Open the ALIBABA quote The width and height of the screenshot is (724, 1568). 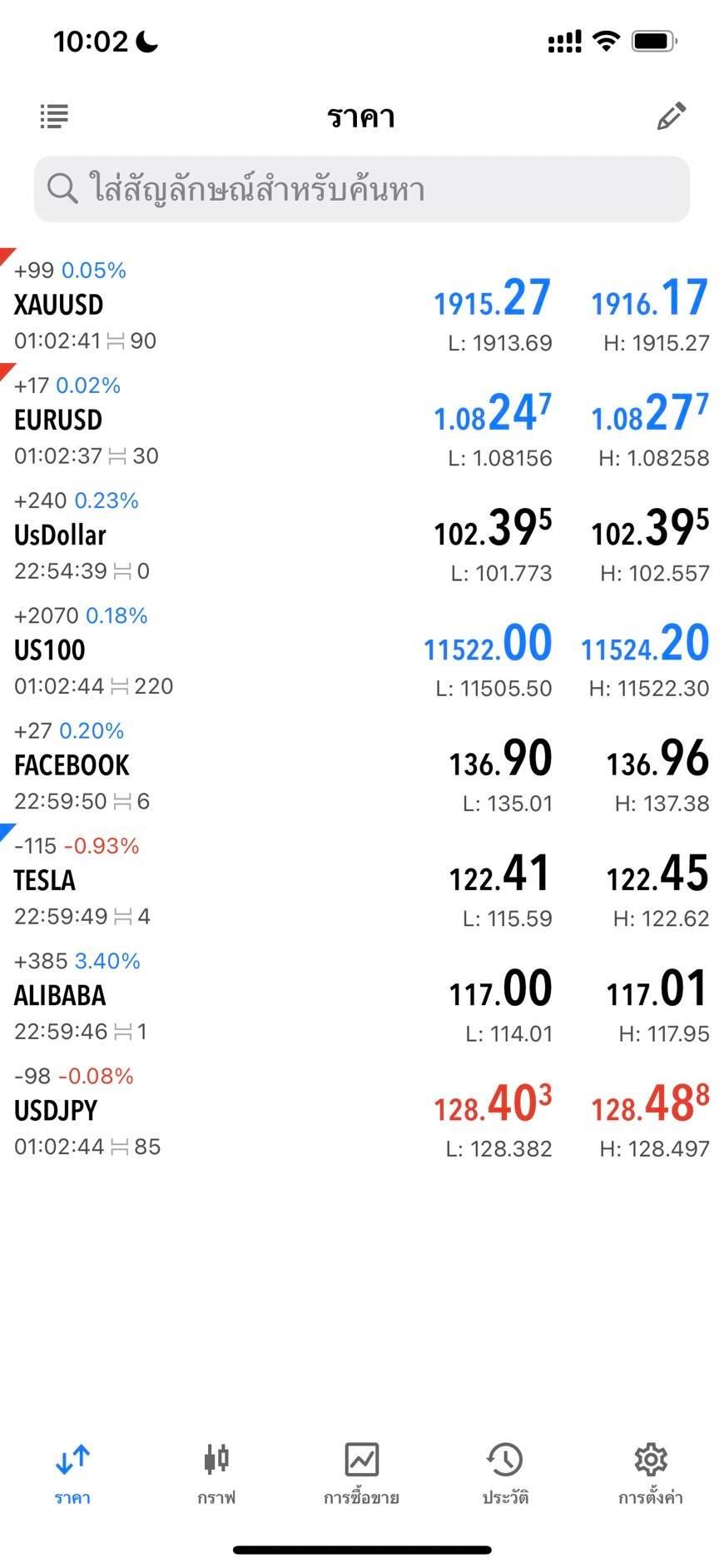point(362,994)
